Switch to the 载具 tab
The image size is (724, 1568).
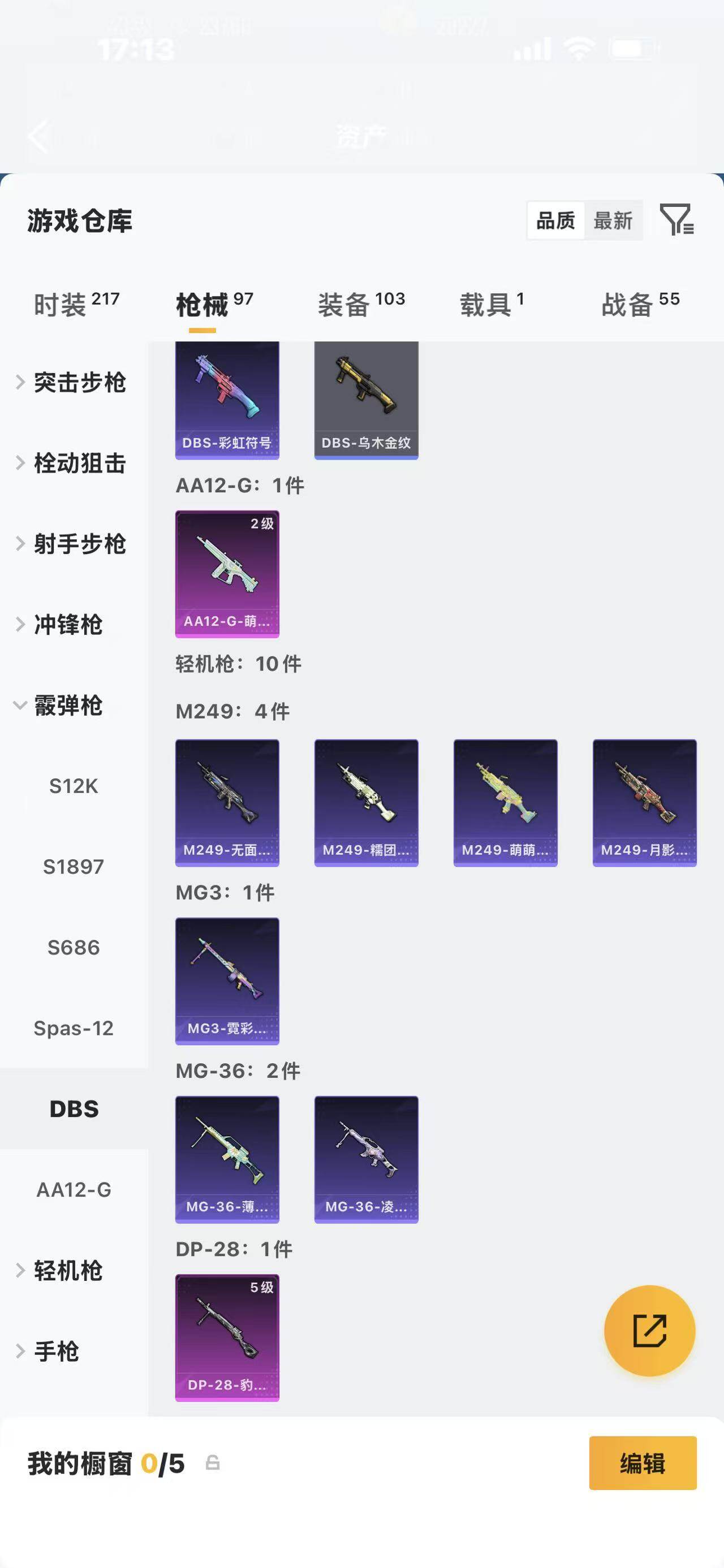tap(492, 304)
